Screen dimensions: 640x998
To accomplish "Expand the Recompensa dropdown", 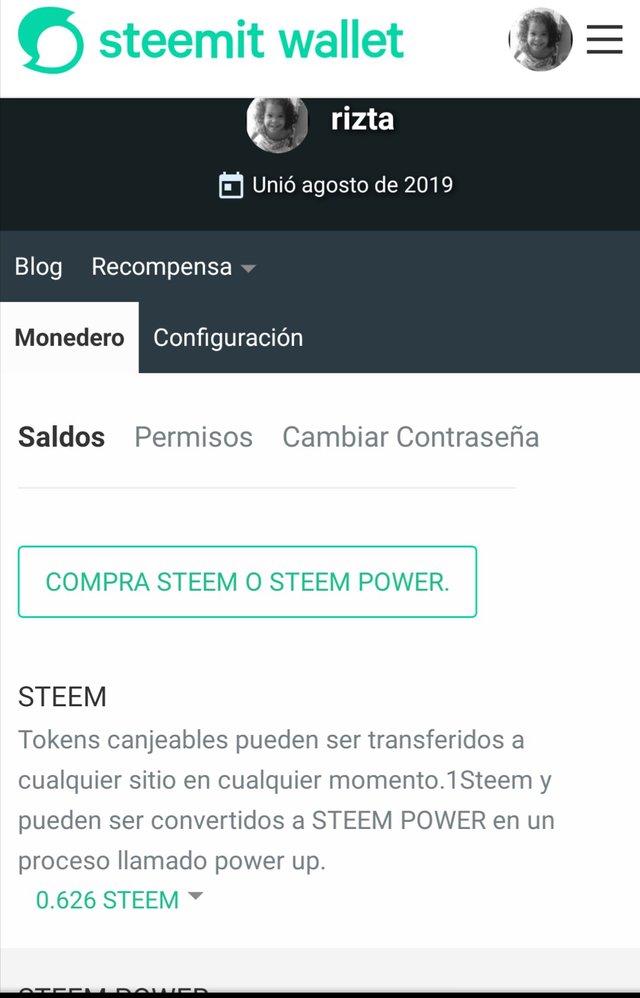I will coord(173,267).
